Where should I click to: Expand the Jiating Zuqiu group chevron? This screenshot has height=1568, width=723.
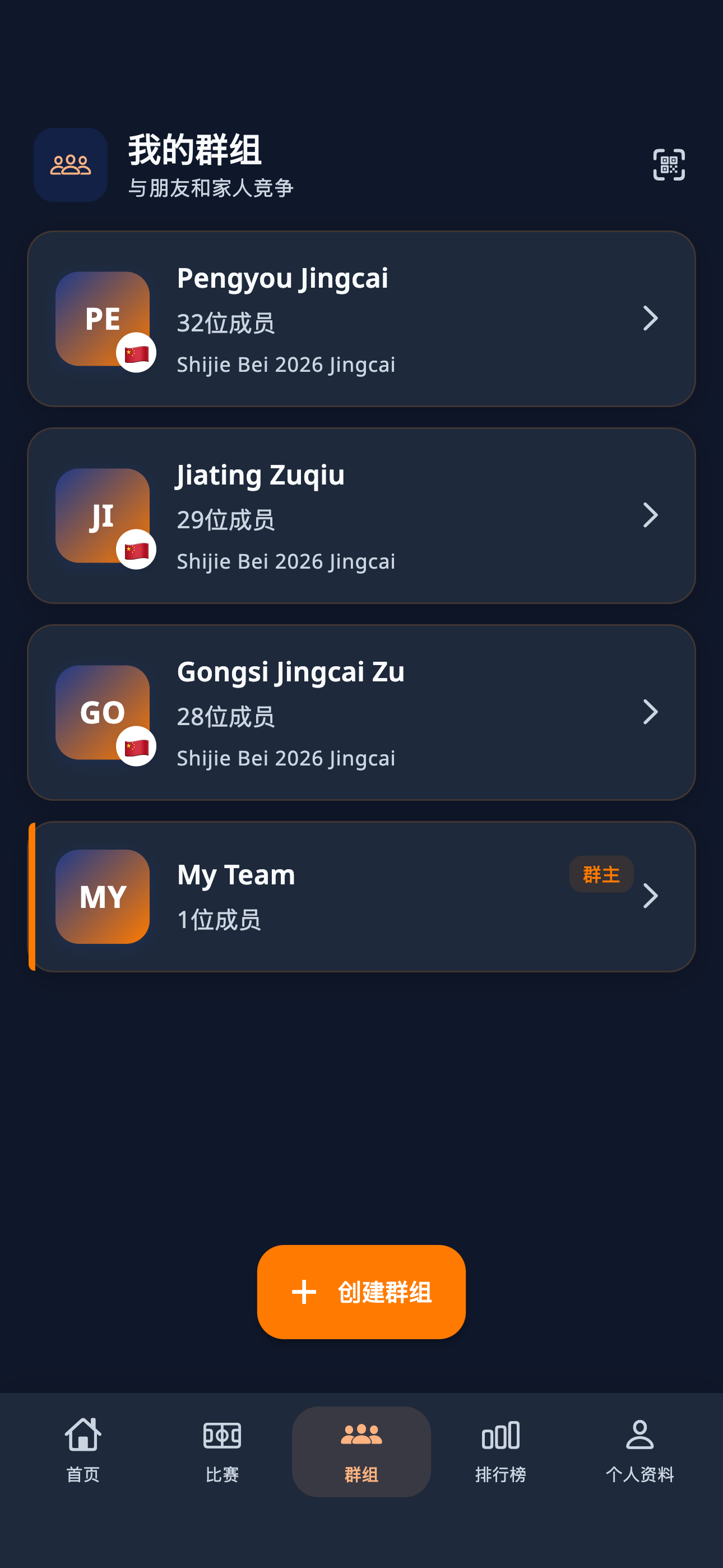[651, 515]
